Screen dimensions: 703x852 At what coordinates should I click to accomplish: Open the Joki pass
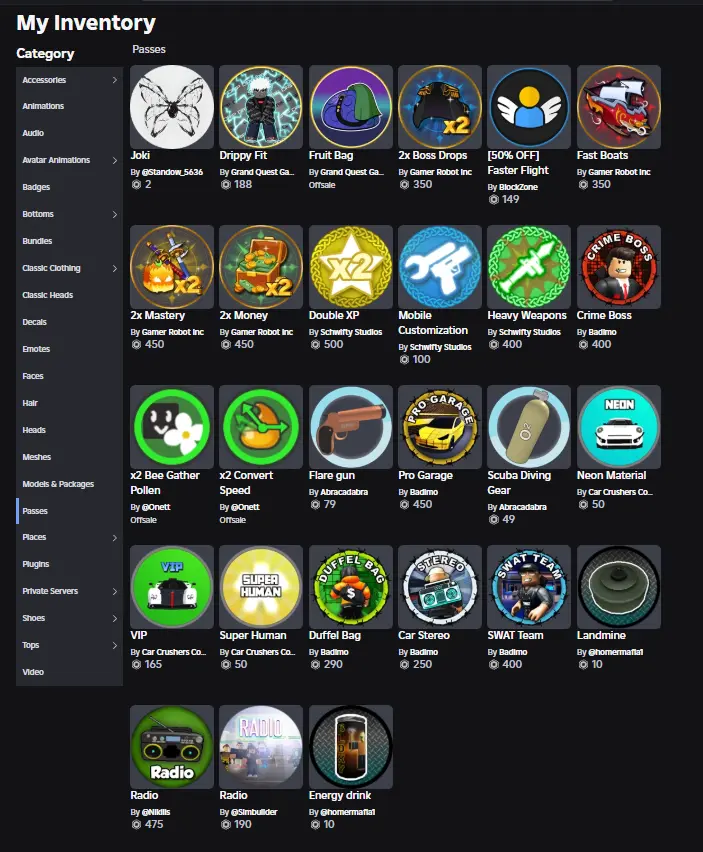click(x=172, y=107)
